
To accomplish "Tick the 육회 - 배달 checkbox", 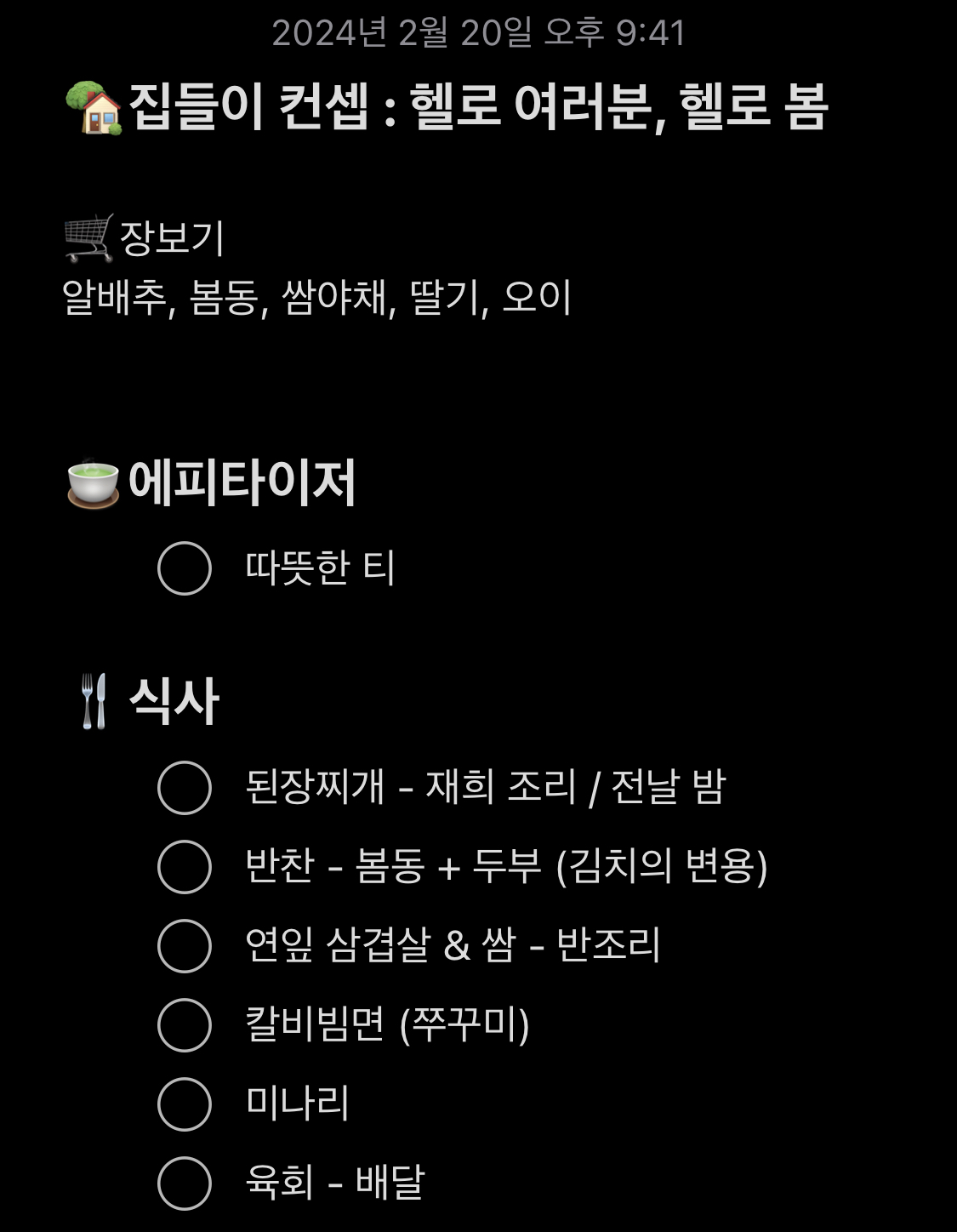I will (x=185, y=1184).
